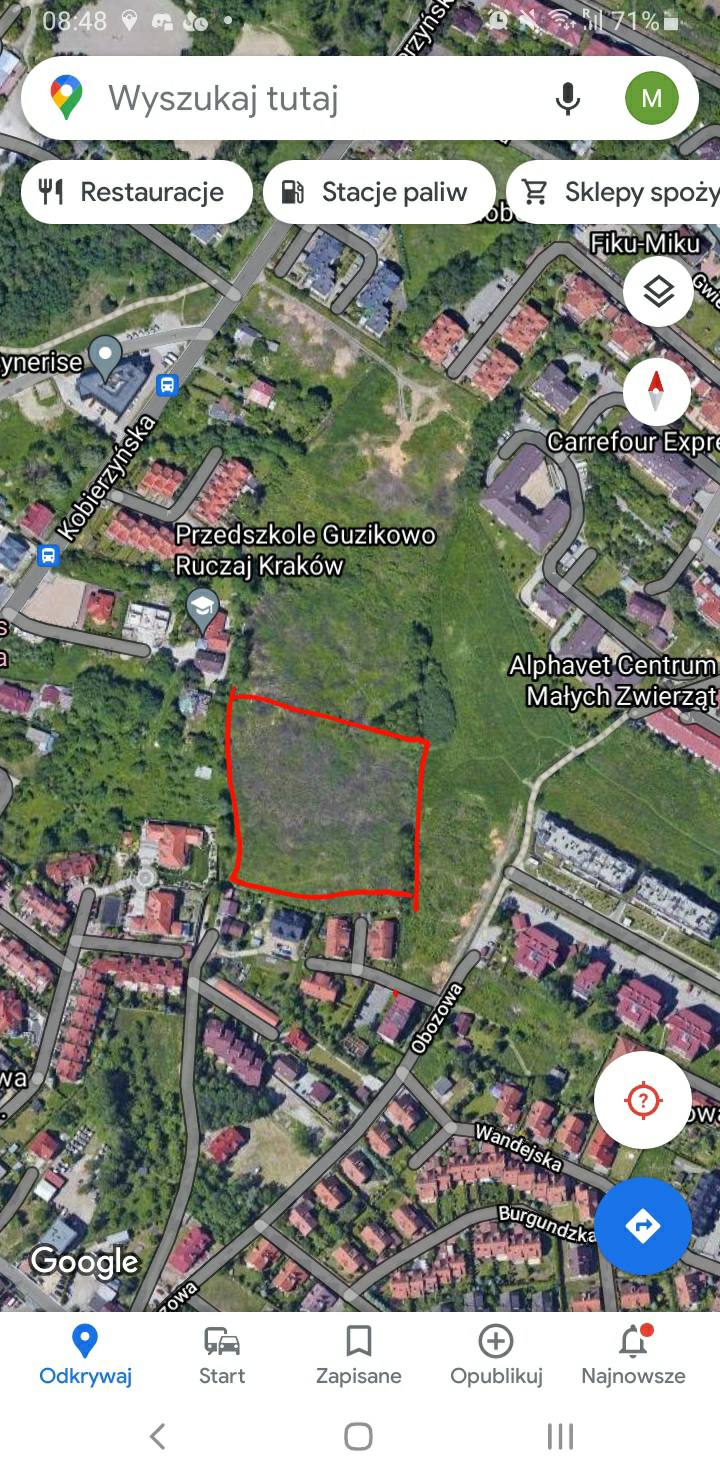Open the Synerise place pin
Viewport: 720px width, 1480px height.
pos(105,354)
